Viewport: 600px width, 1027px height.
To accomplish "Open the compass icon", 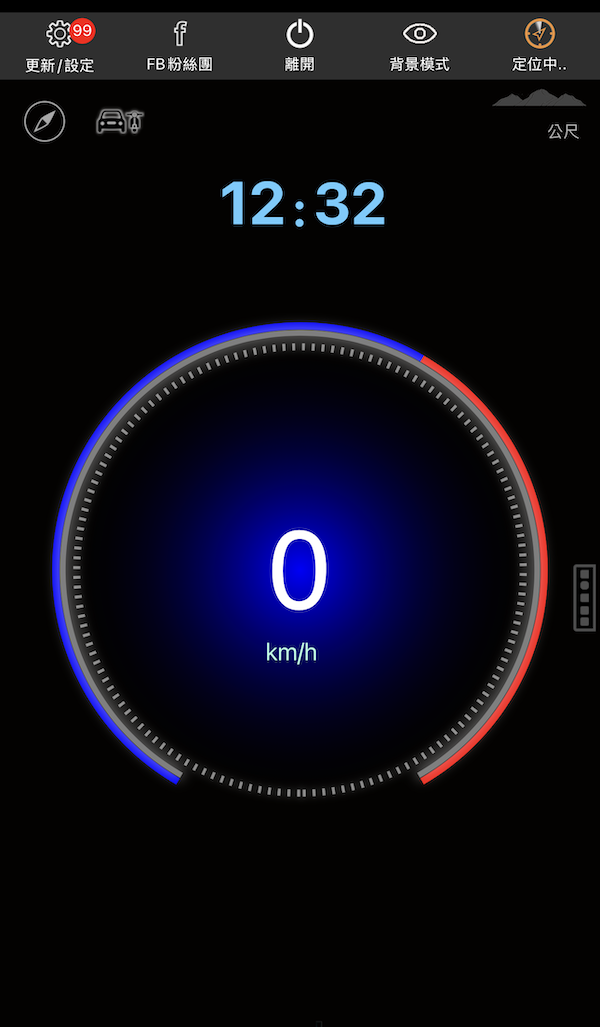I will click(45, 122).
